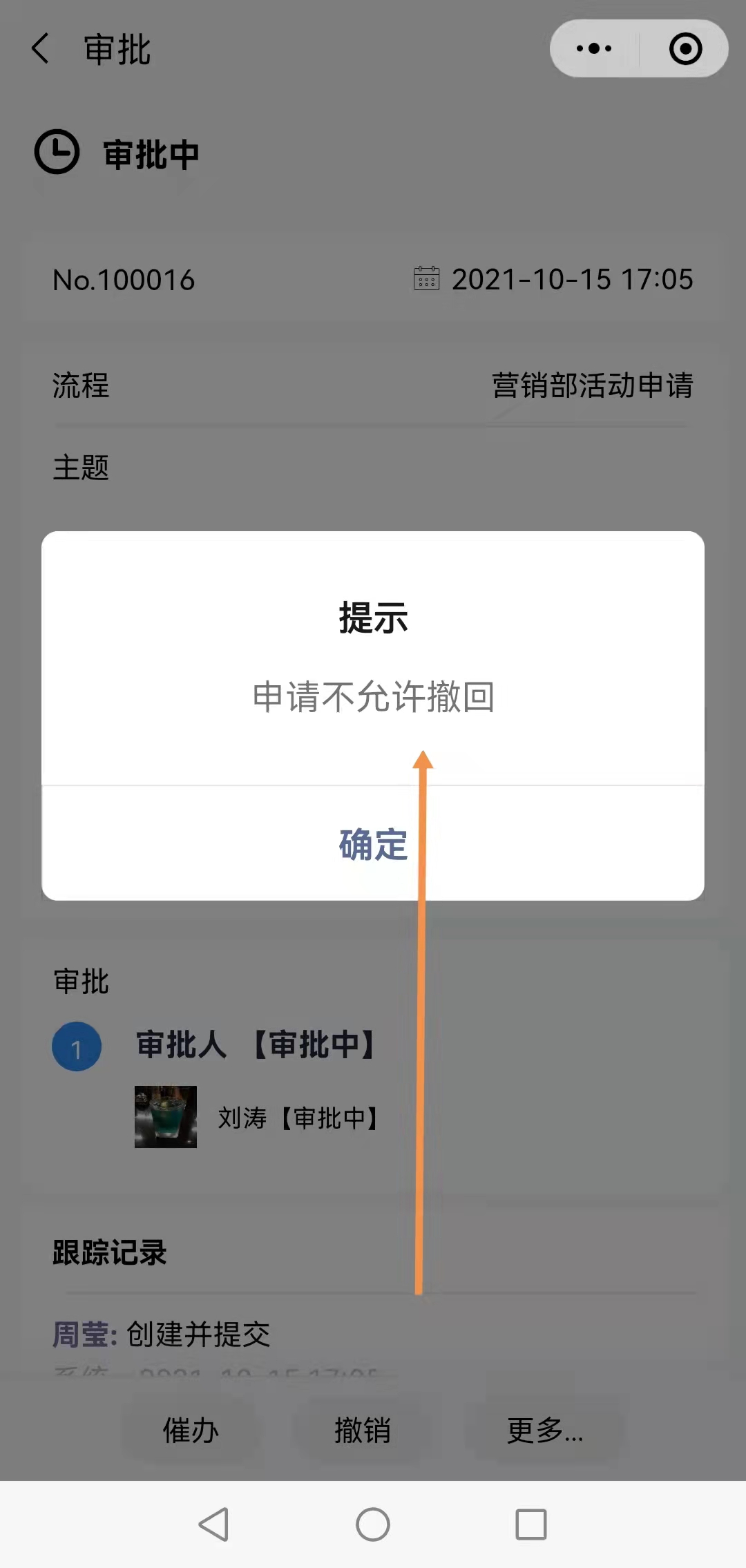The width and height of the screenshot is (746, 1568).
Task: Open the 更多... options
Action: pos(544,1430)
